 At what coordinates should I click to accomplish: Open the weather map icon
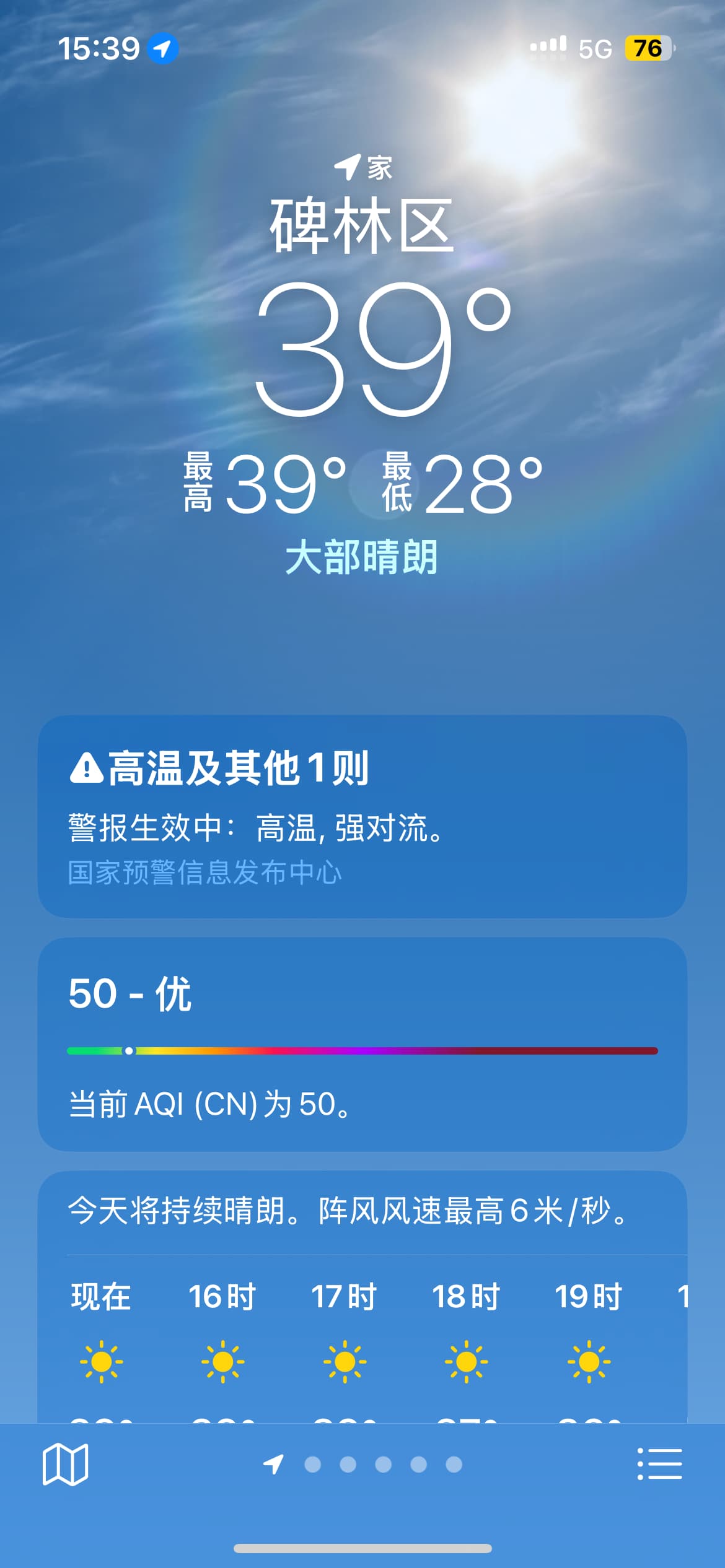pos(65,1465)
